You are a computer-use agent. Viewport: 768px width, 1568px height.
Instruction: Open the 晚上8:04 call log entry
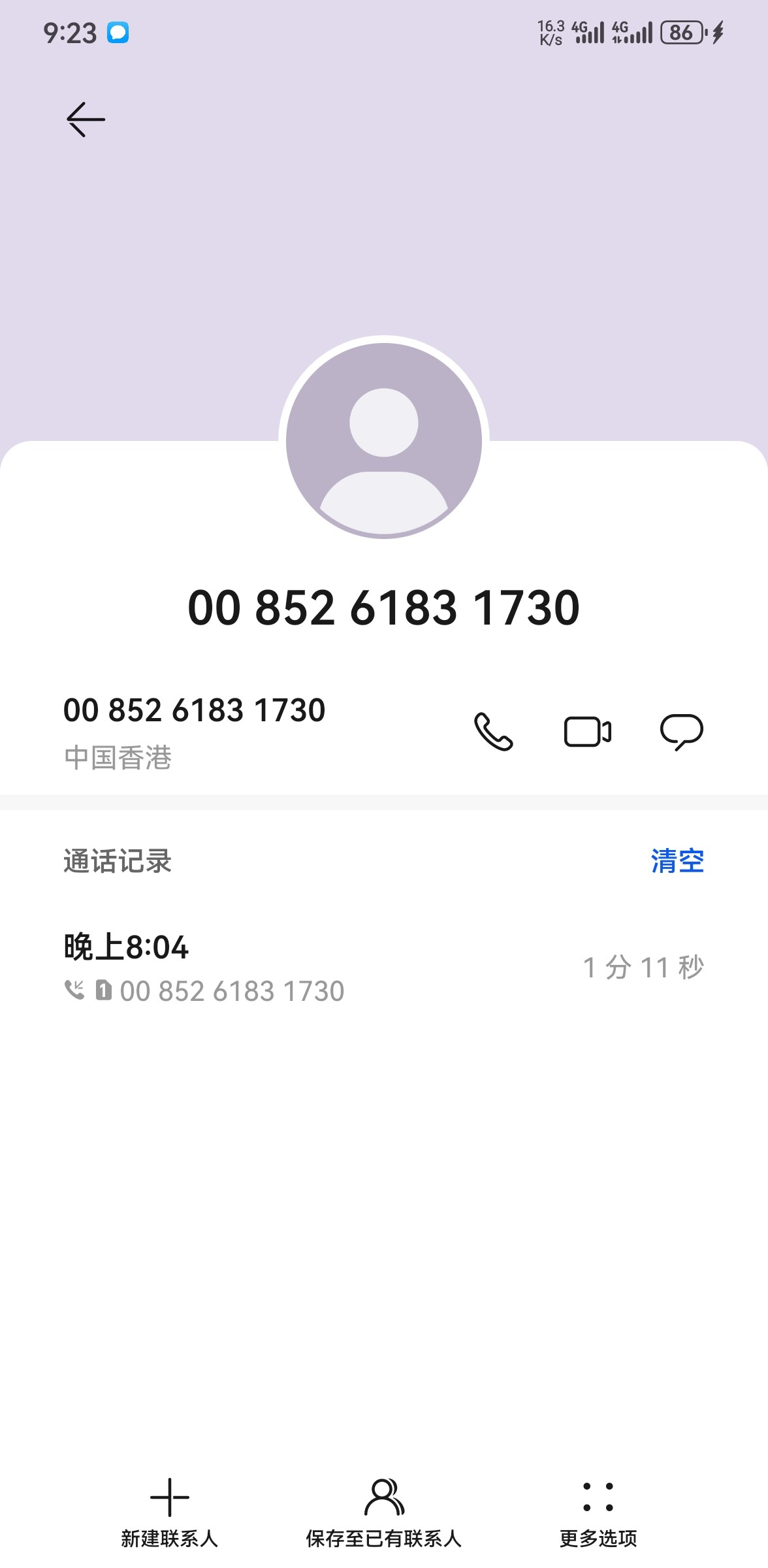click(x=384, y=968)
